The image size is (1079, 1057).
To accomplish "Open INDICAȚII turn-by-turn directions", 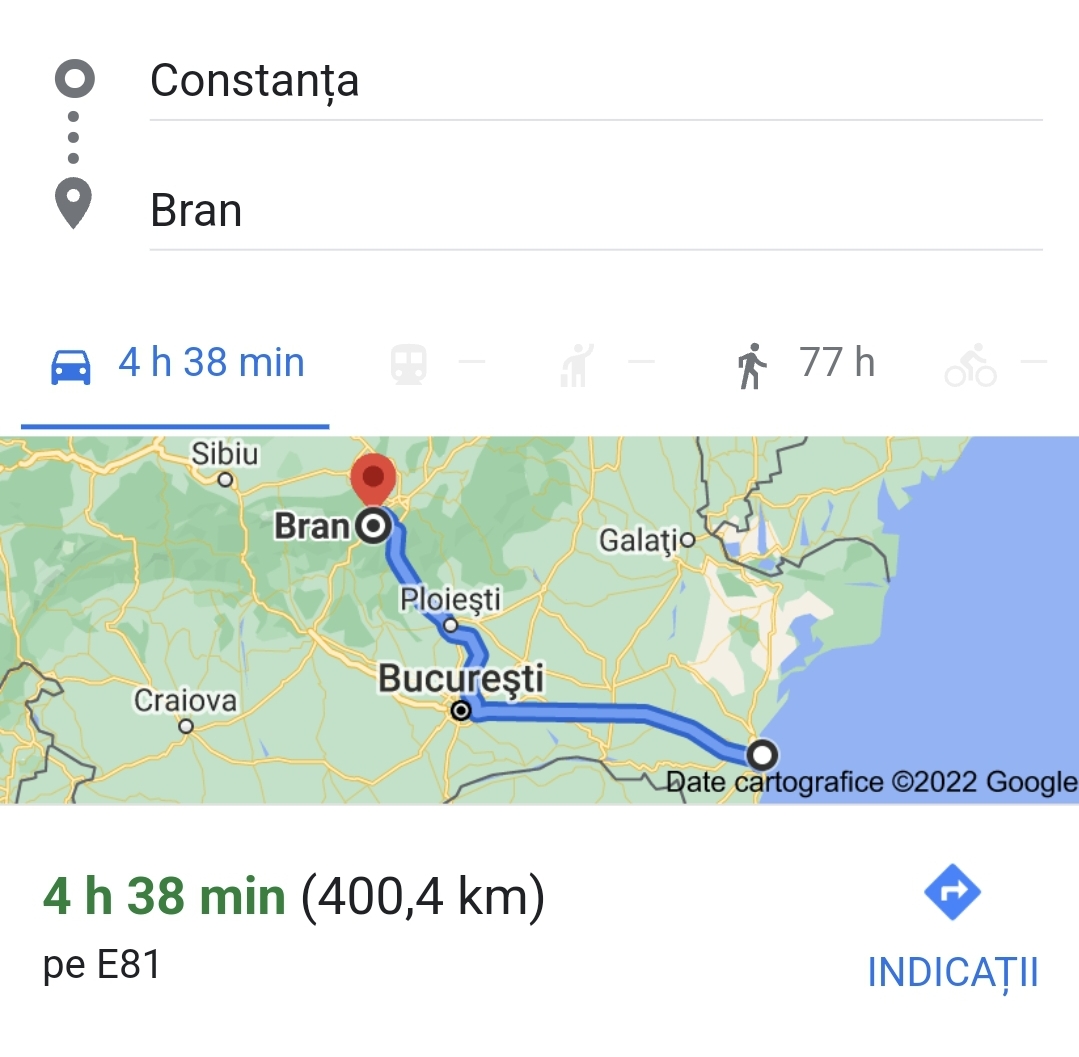I will coord(952,931).
